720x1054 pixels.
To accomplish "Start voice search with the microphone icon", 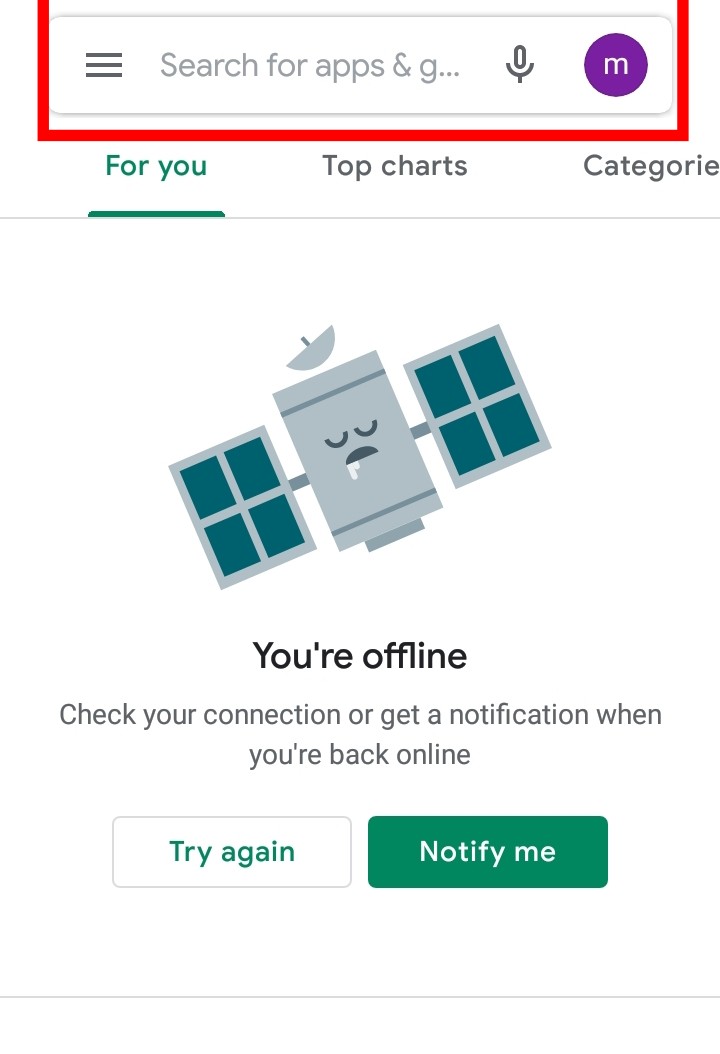I will pyautogui.click(x=519, y=66).
